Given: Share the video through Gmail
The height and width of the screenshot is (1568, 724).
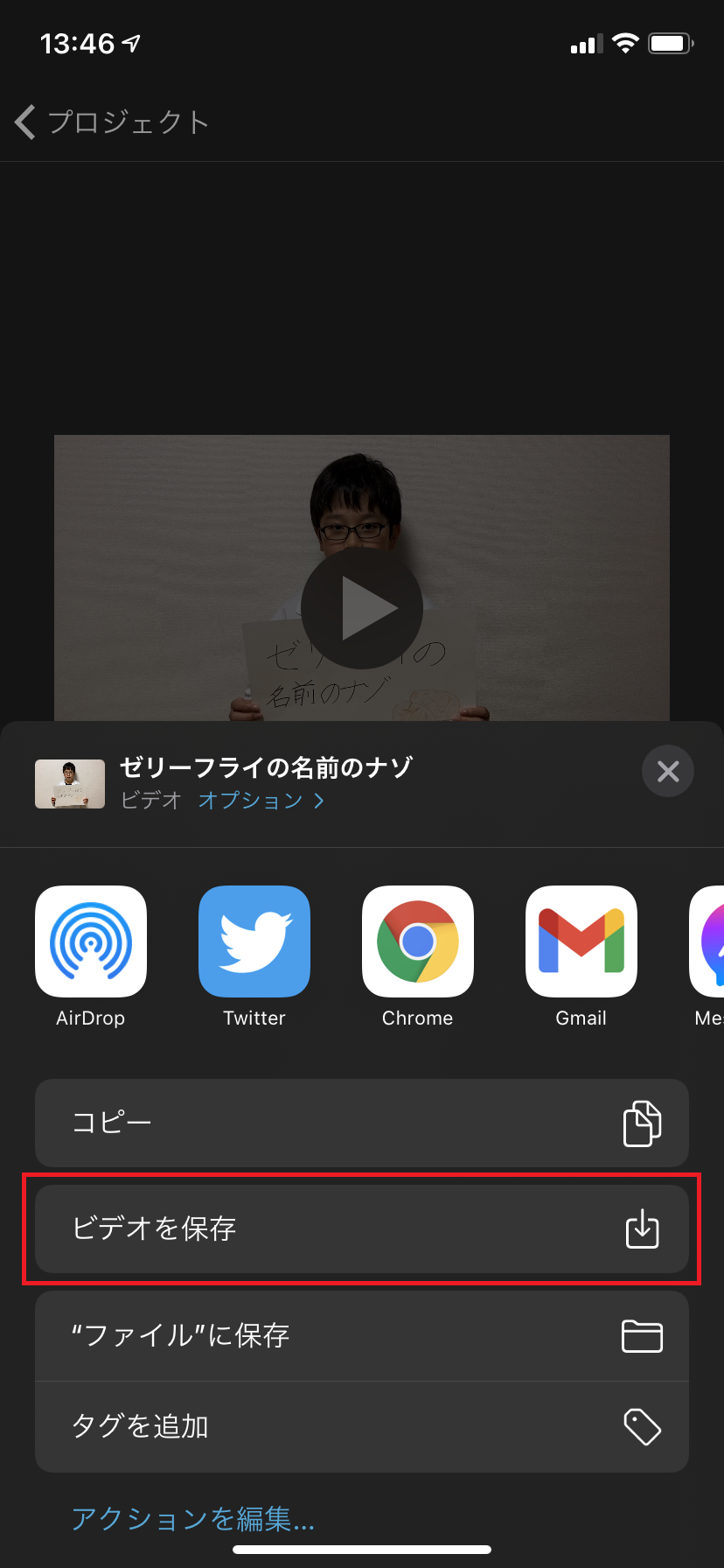Looking at the screenshot, I should pos(581,942).
